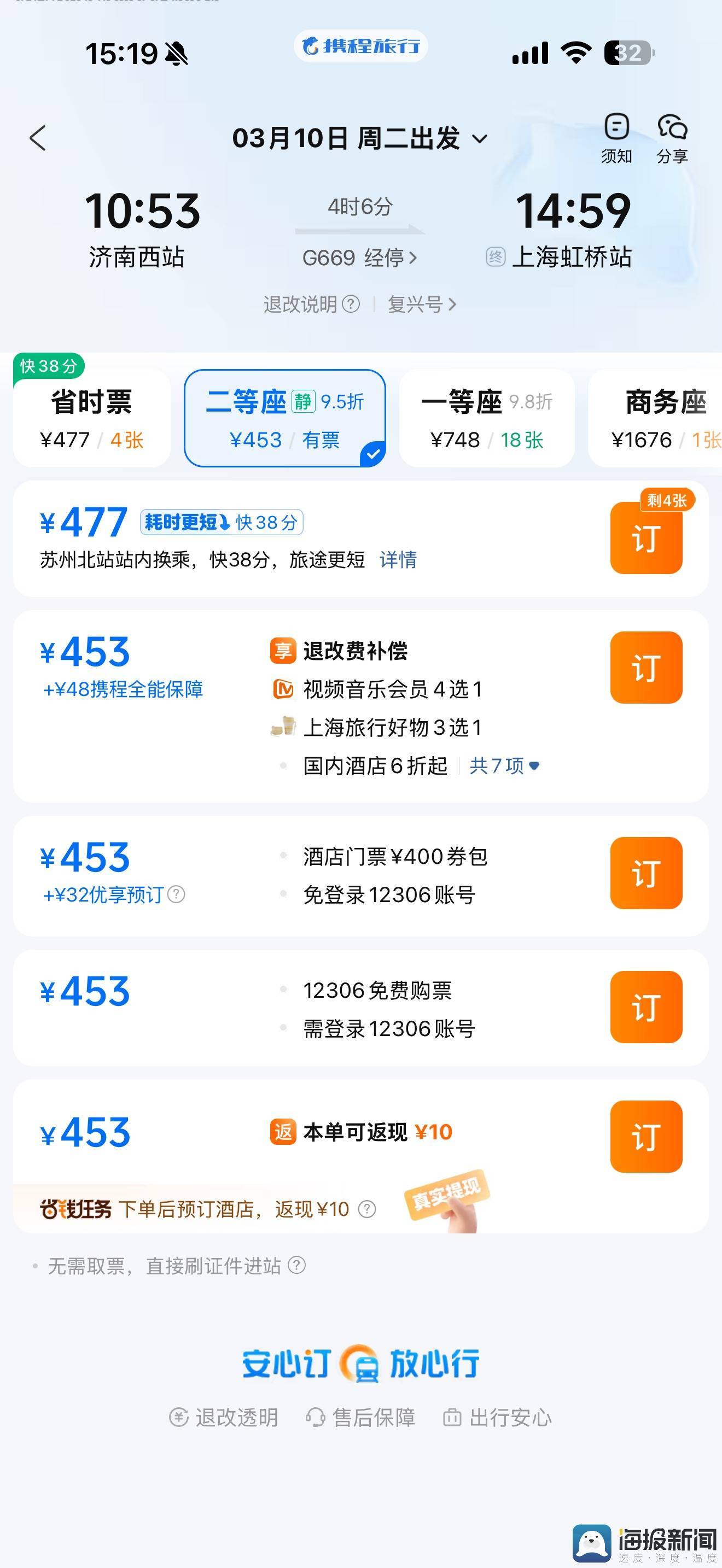Expand 共7项 benefits list

(504, 766)
